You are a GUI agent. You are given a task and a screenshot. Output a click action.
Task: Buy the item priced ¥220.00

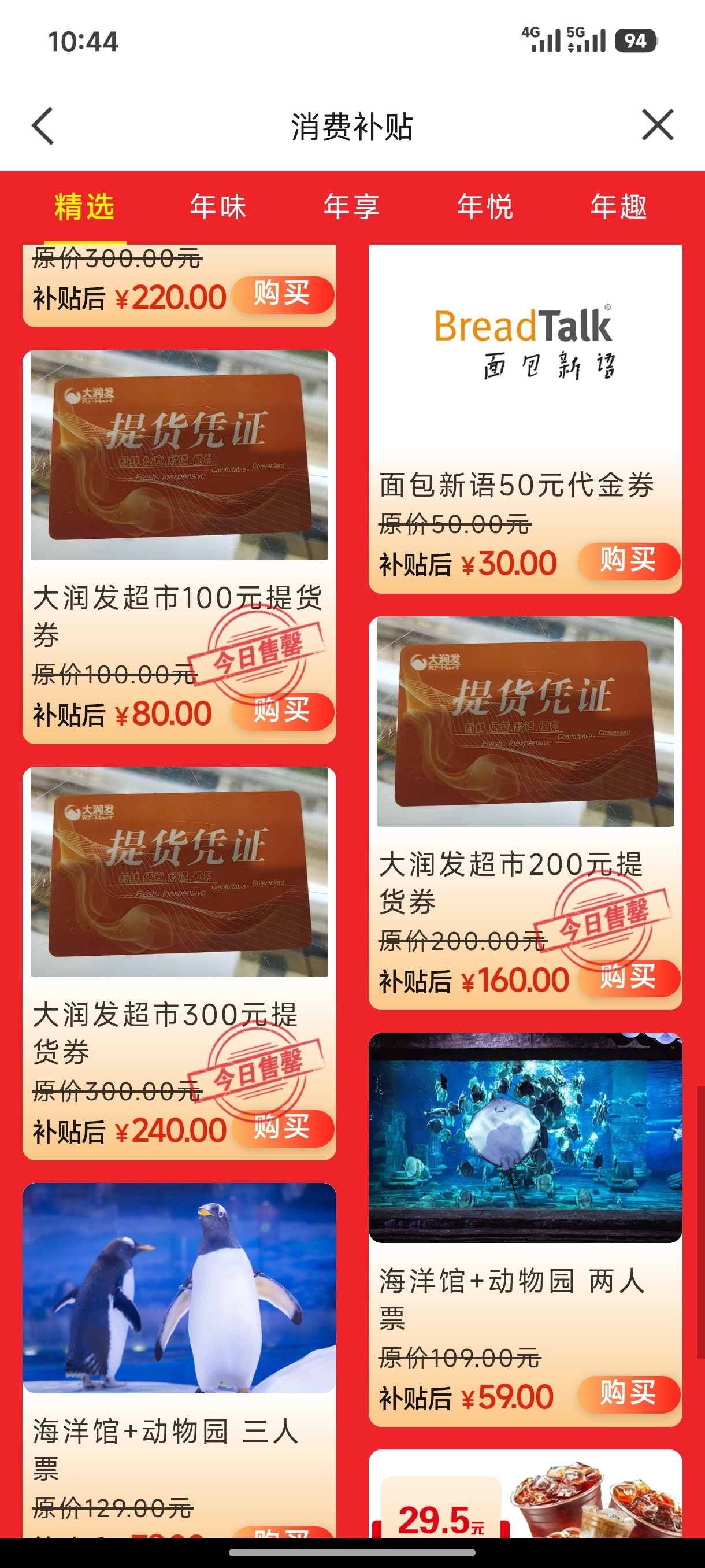282,295
